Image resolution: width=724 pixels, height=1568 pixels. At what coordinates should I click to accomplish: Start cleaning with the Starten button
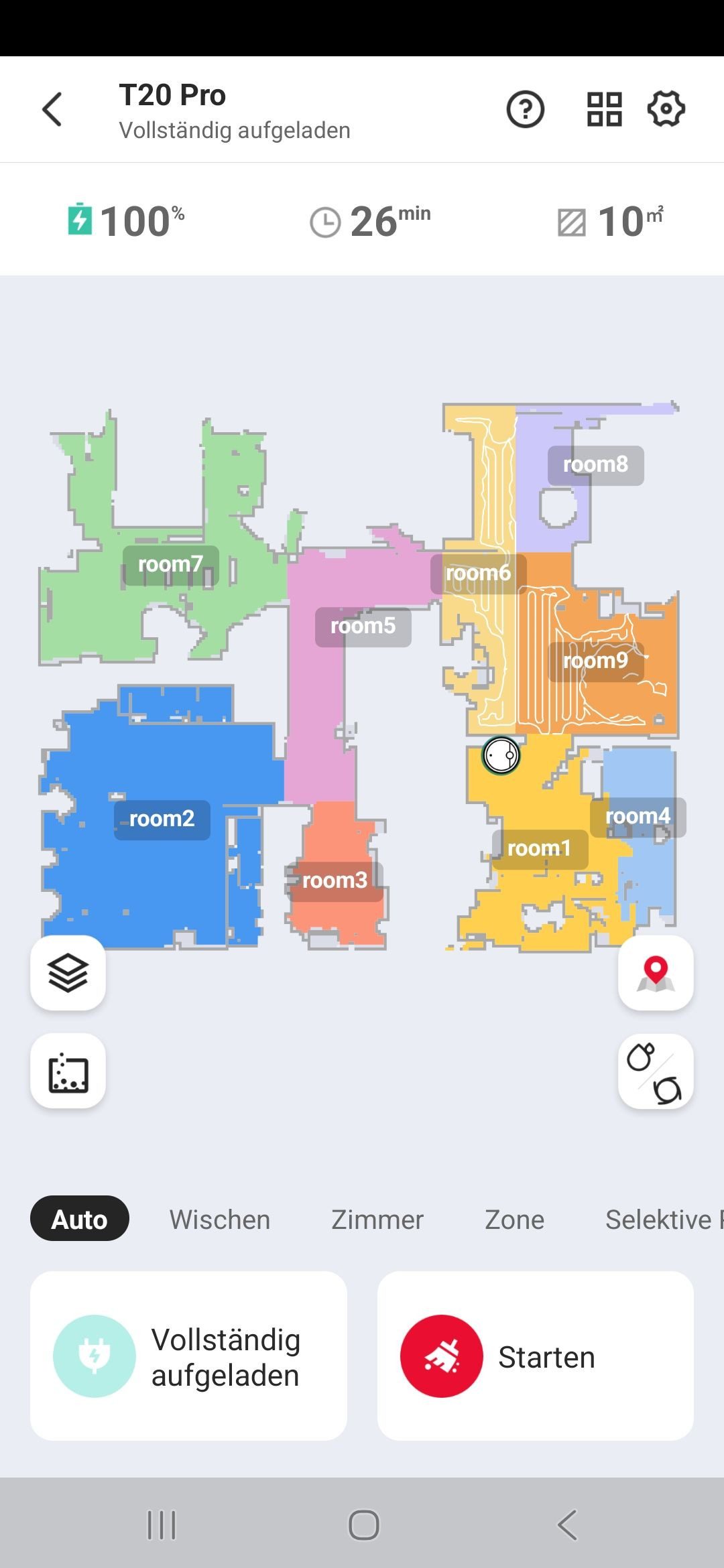[535, 1356]
